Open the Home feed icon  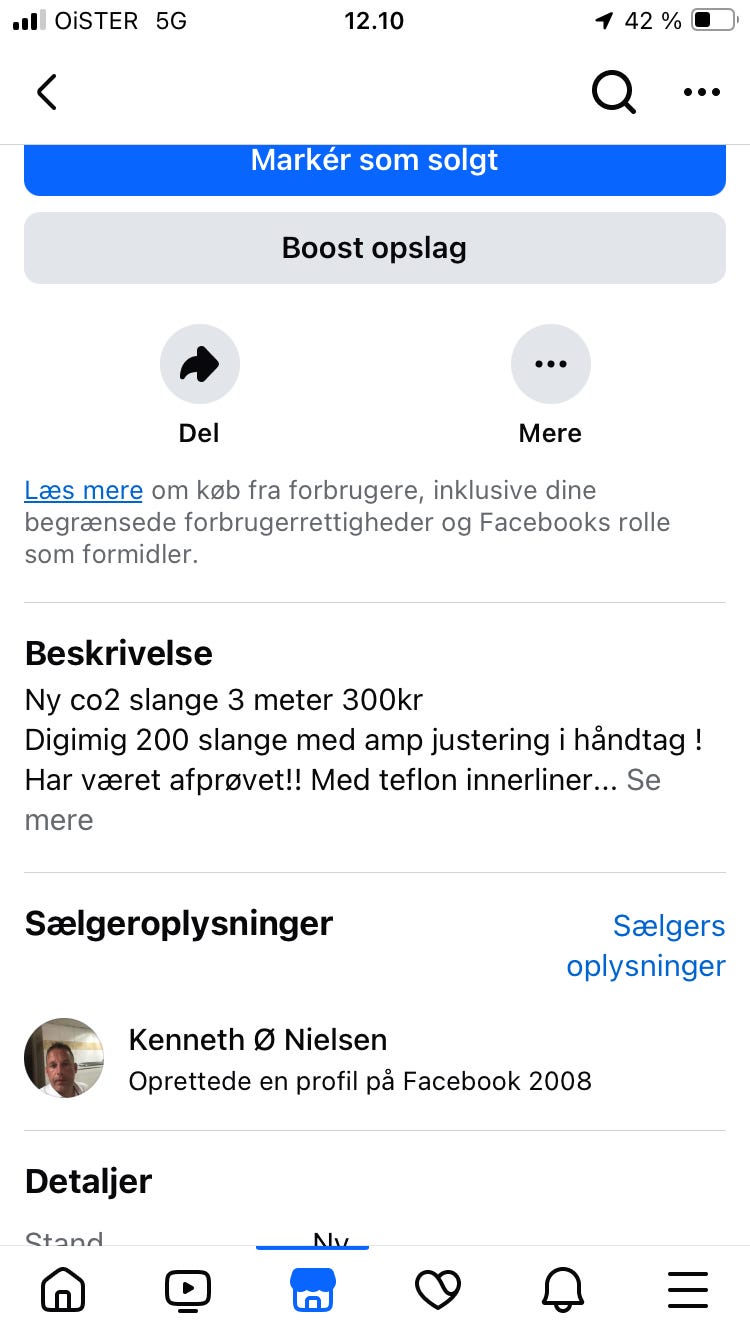(x=62, y=1289)
